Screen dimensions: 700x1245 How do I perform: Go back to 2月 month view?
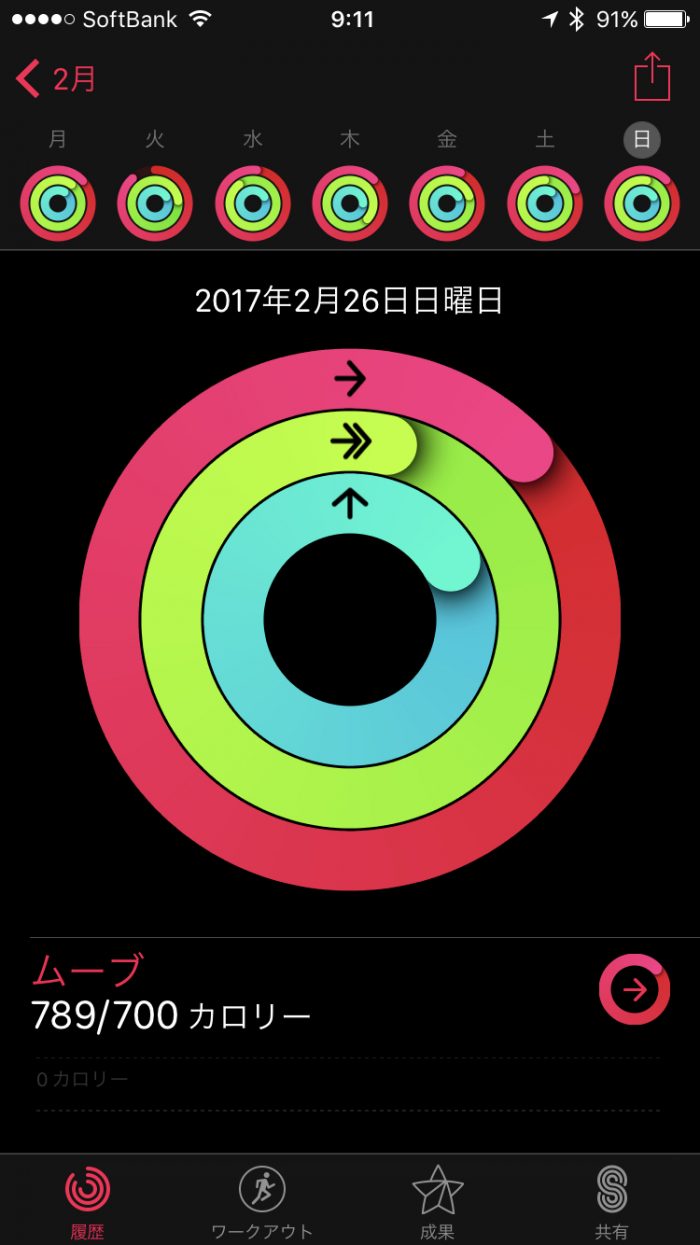pyautogui.click(x=56, y=79)
